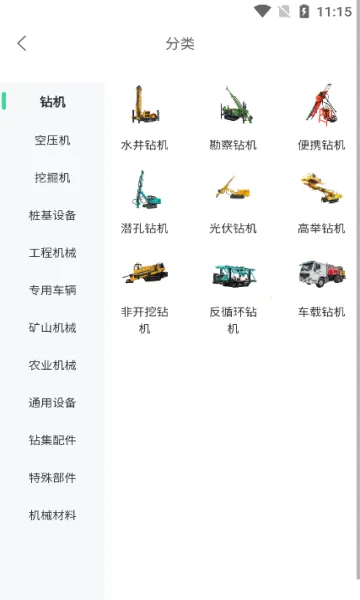Open the 特殊部件 category
360x600 pixels.
(52, 478)
